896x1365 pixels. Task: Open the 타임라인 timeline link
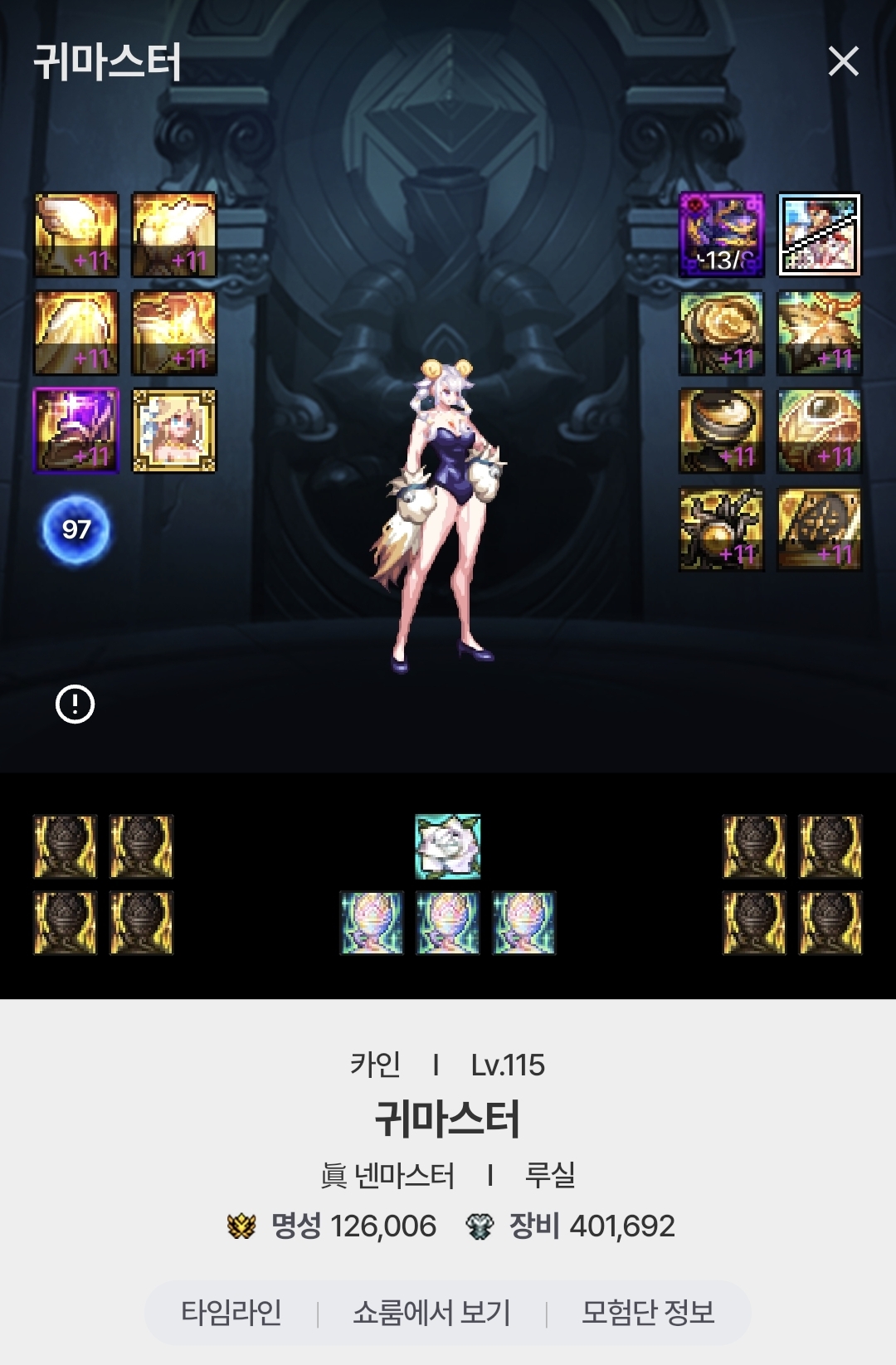coord(231,1313)
